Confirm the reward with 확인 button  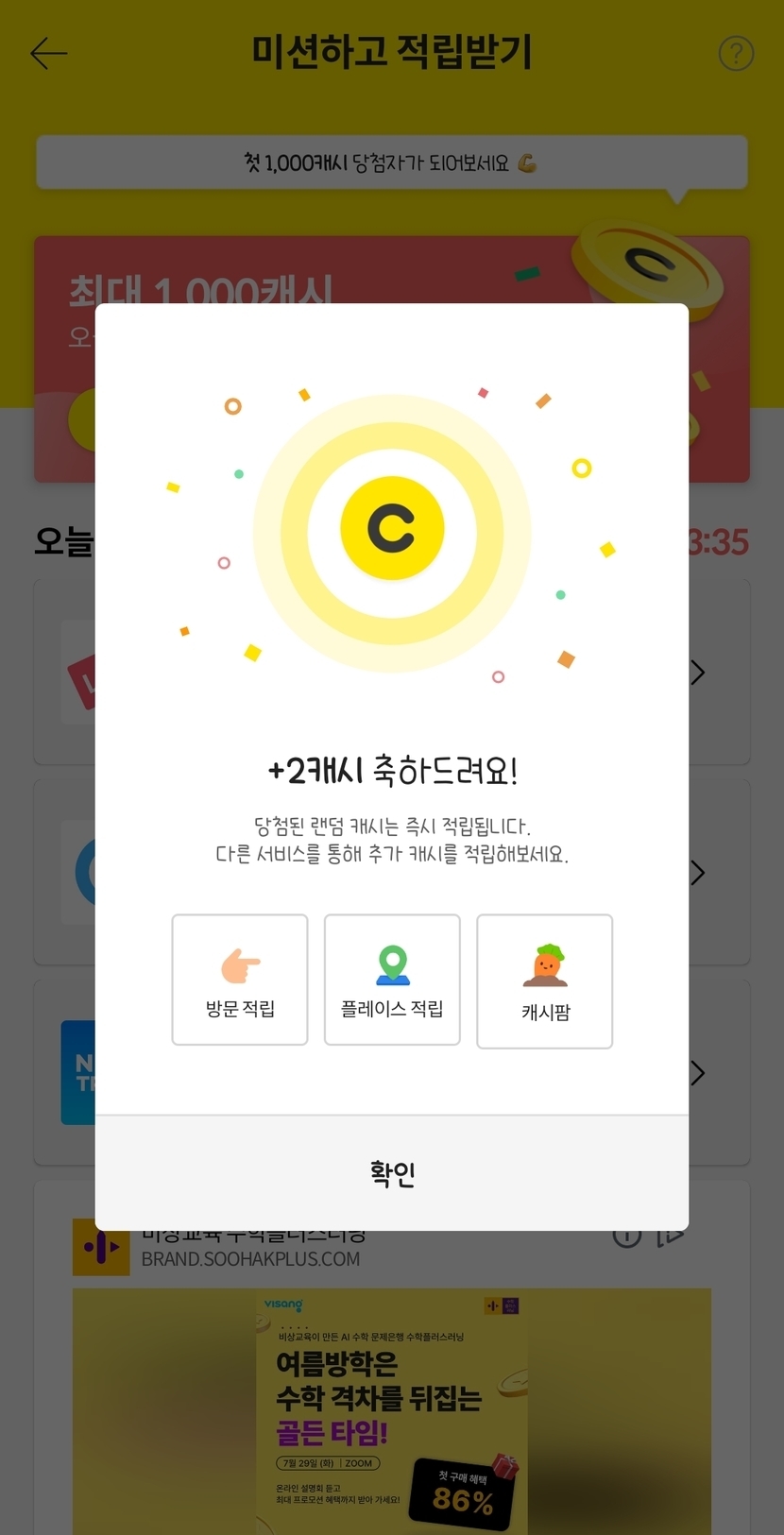(x=392, y=1173)
